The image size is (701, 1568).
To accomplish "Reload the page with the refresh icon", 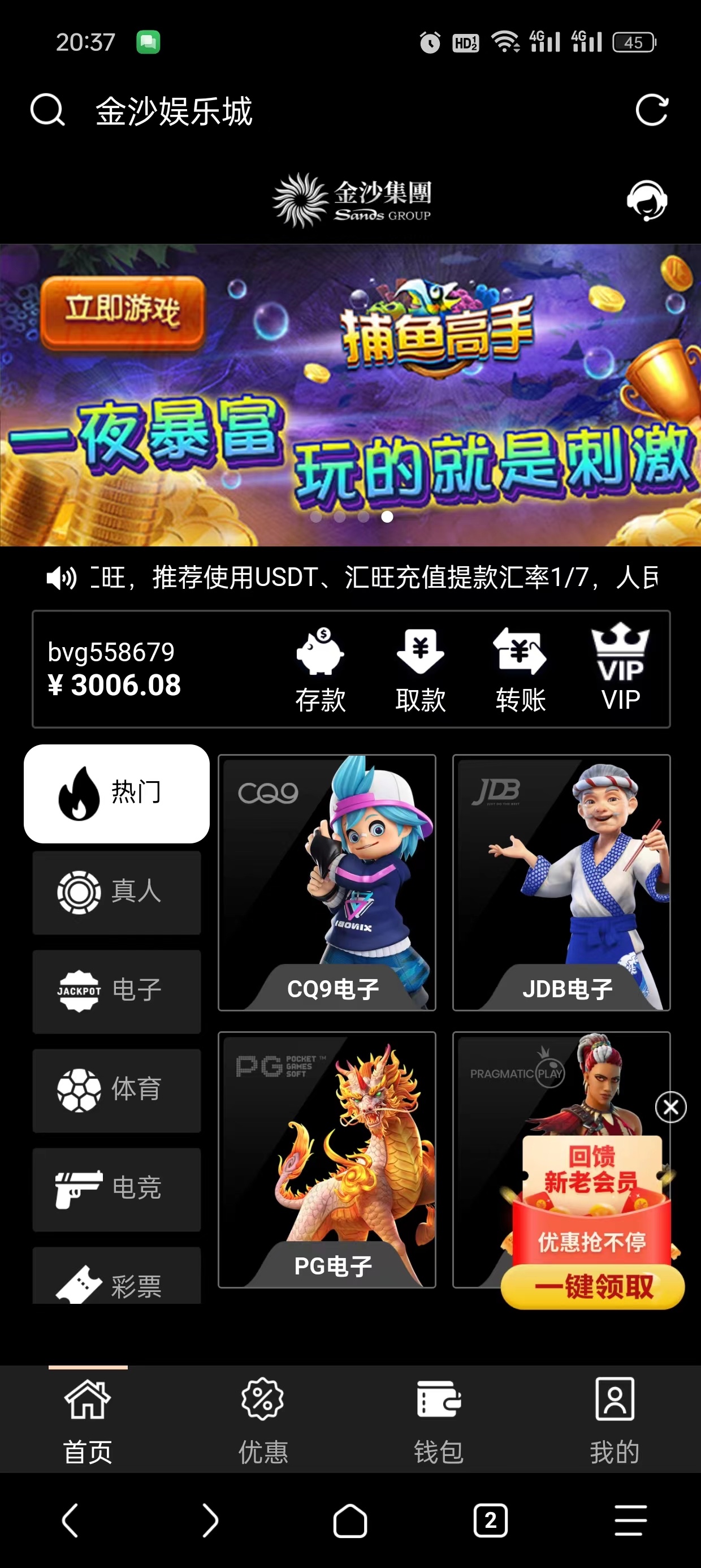I will pyautogui.click(x=652, y=110).
